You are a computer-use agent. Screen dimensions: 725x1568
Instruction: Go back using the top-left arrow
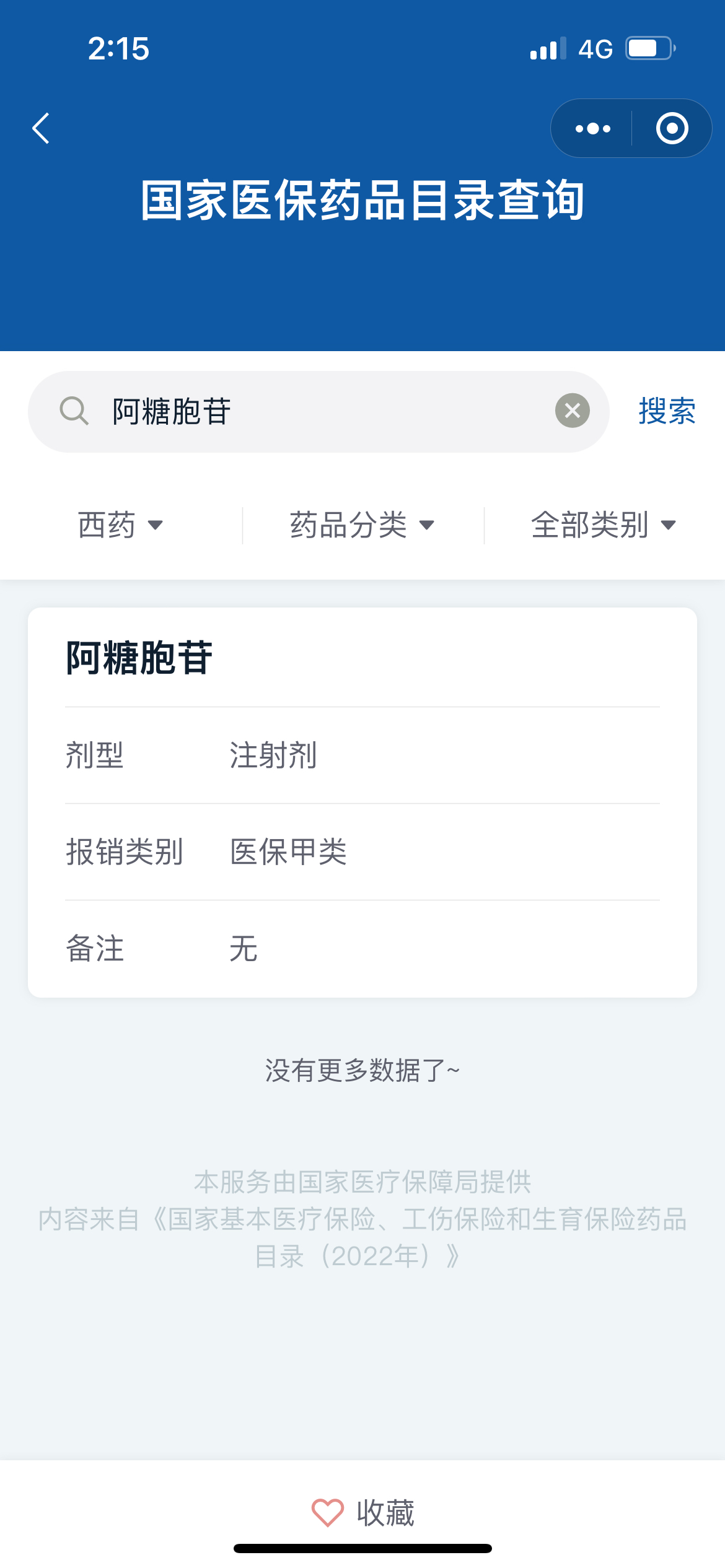41,128
